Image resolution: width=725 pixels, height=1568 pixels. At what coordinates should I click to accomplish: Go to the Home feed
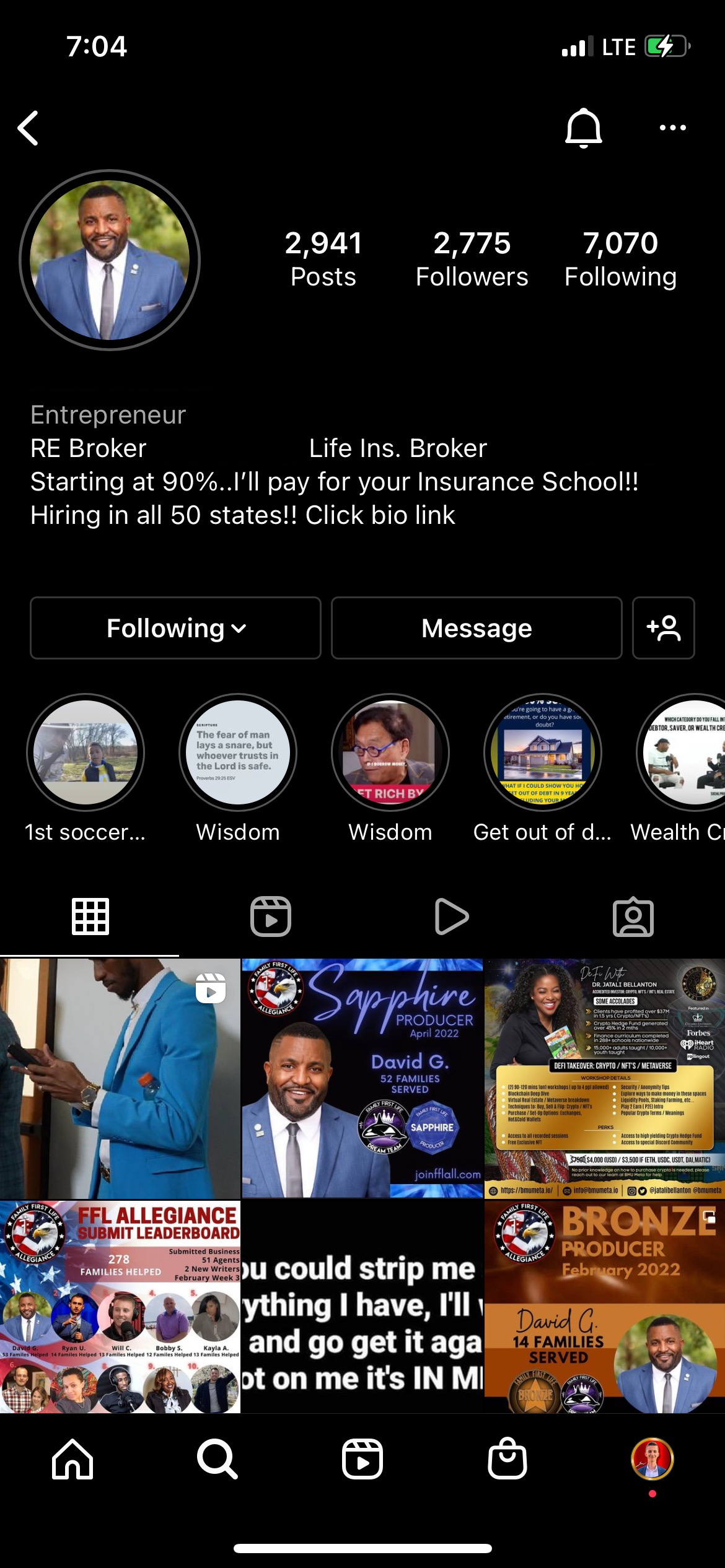72,1459
